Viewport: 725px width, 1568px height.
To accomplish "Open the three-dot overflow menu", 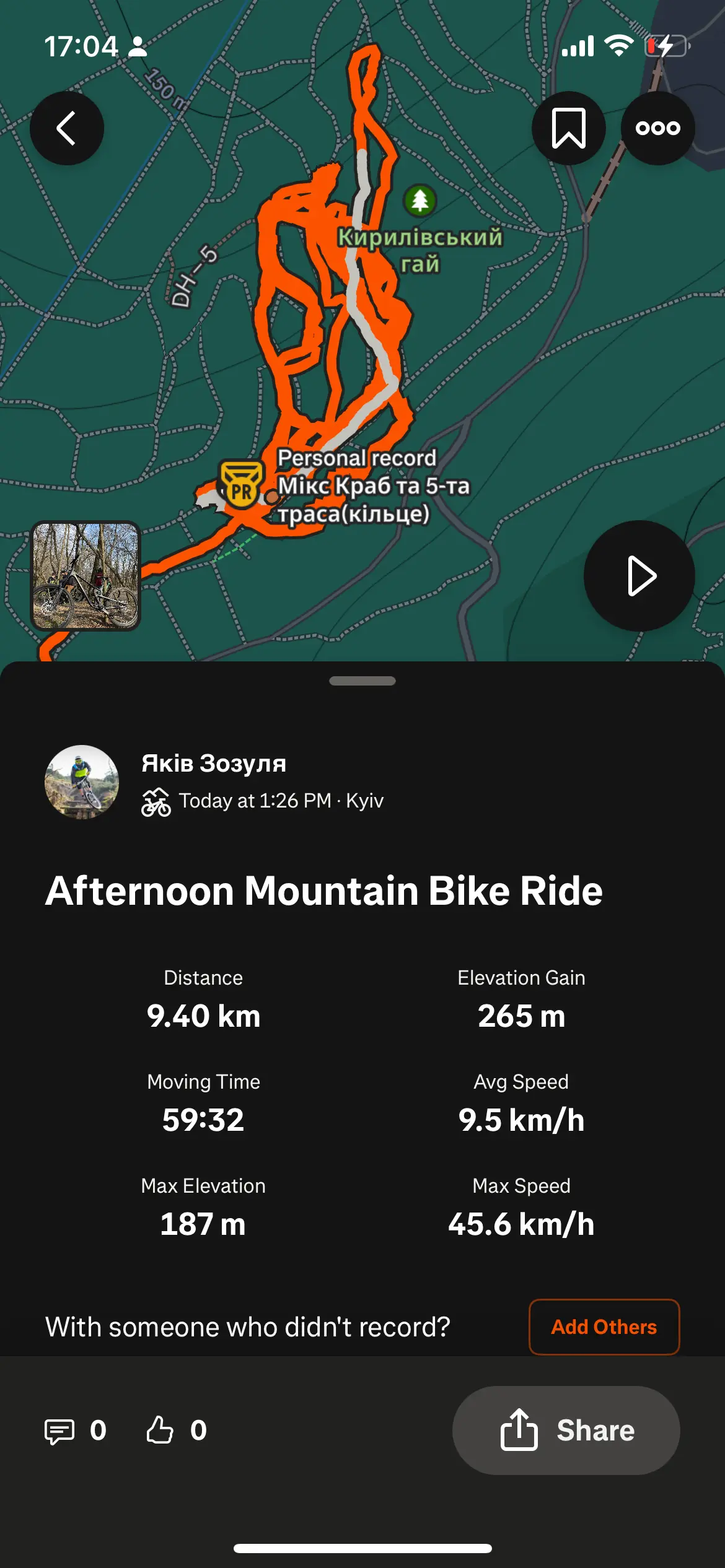I will click(657, 128).
